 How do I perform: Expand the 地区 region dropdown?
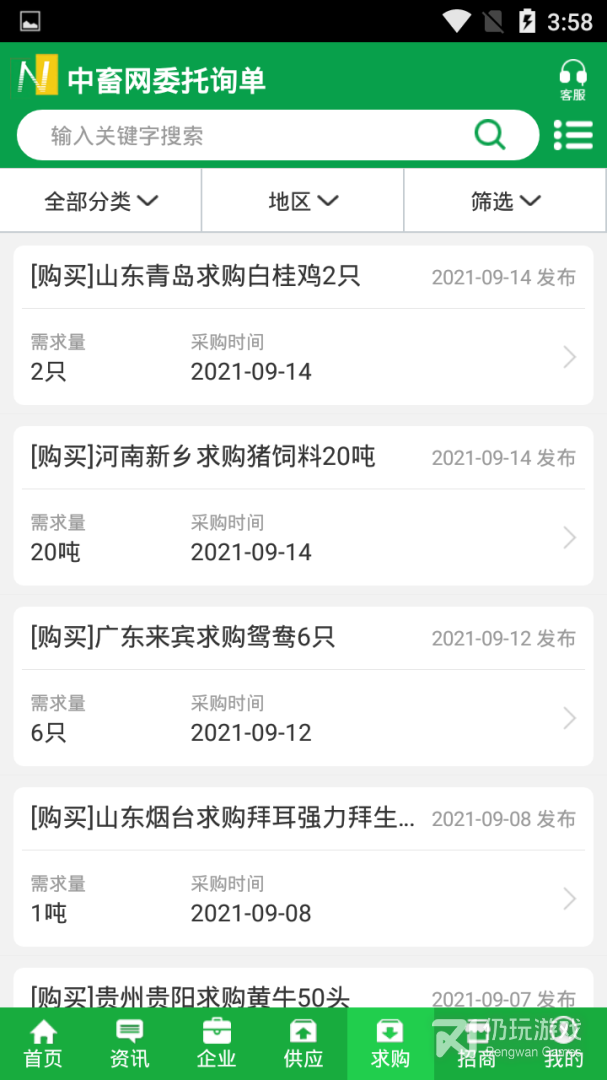(x=303, y=201)
